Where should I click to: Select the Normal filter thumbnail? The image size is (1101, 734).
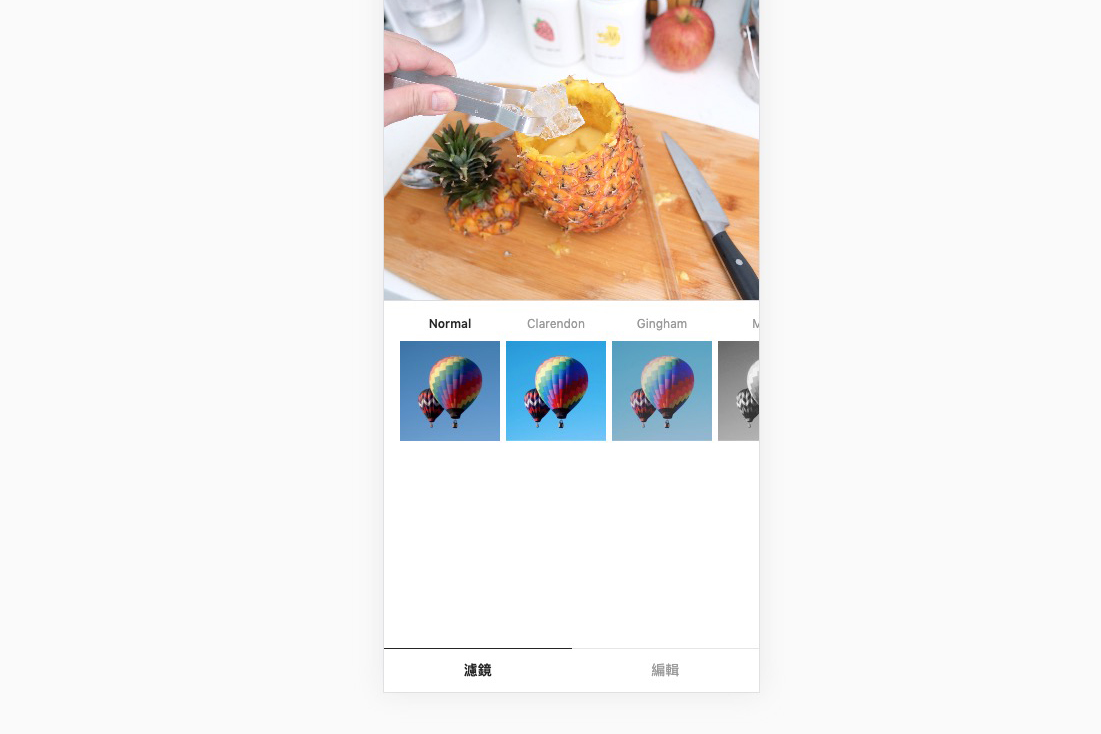coord(450,390)
